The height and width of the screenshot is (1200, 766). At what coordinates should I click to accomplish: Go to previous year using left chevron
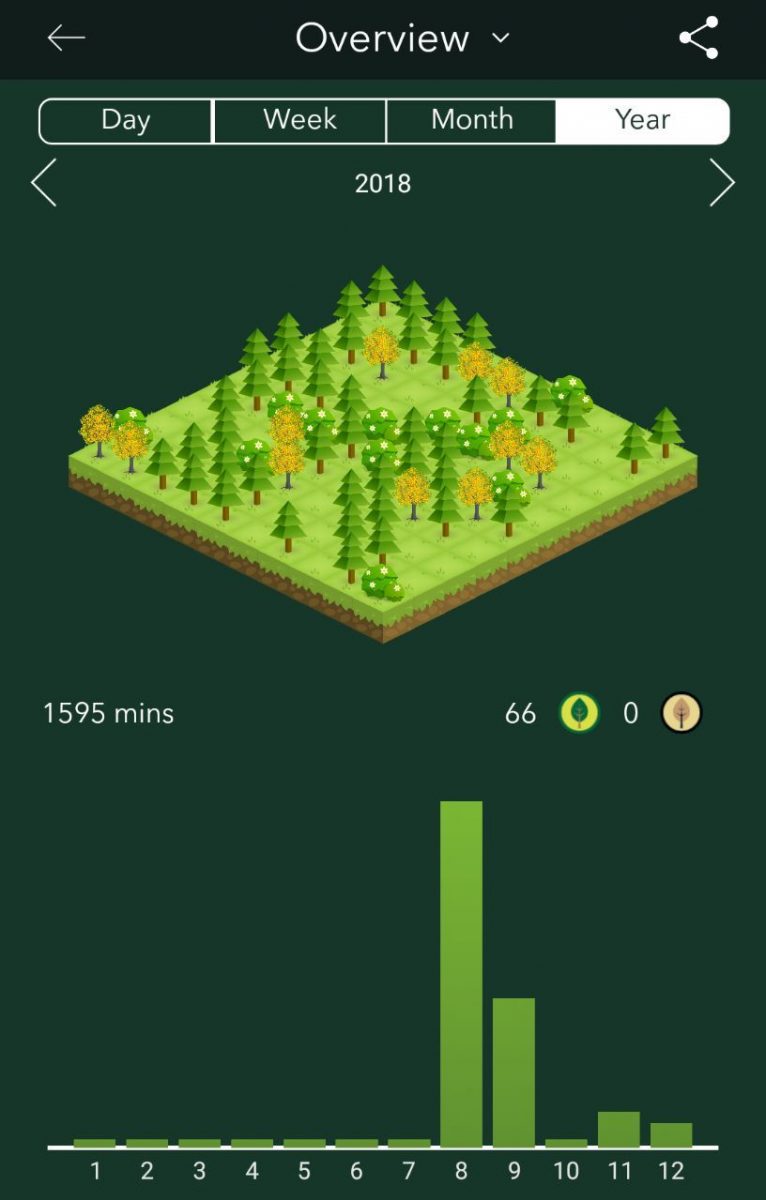pyautogui.click(x=43, y=183)
